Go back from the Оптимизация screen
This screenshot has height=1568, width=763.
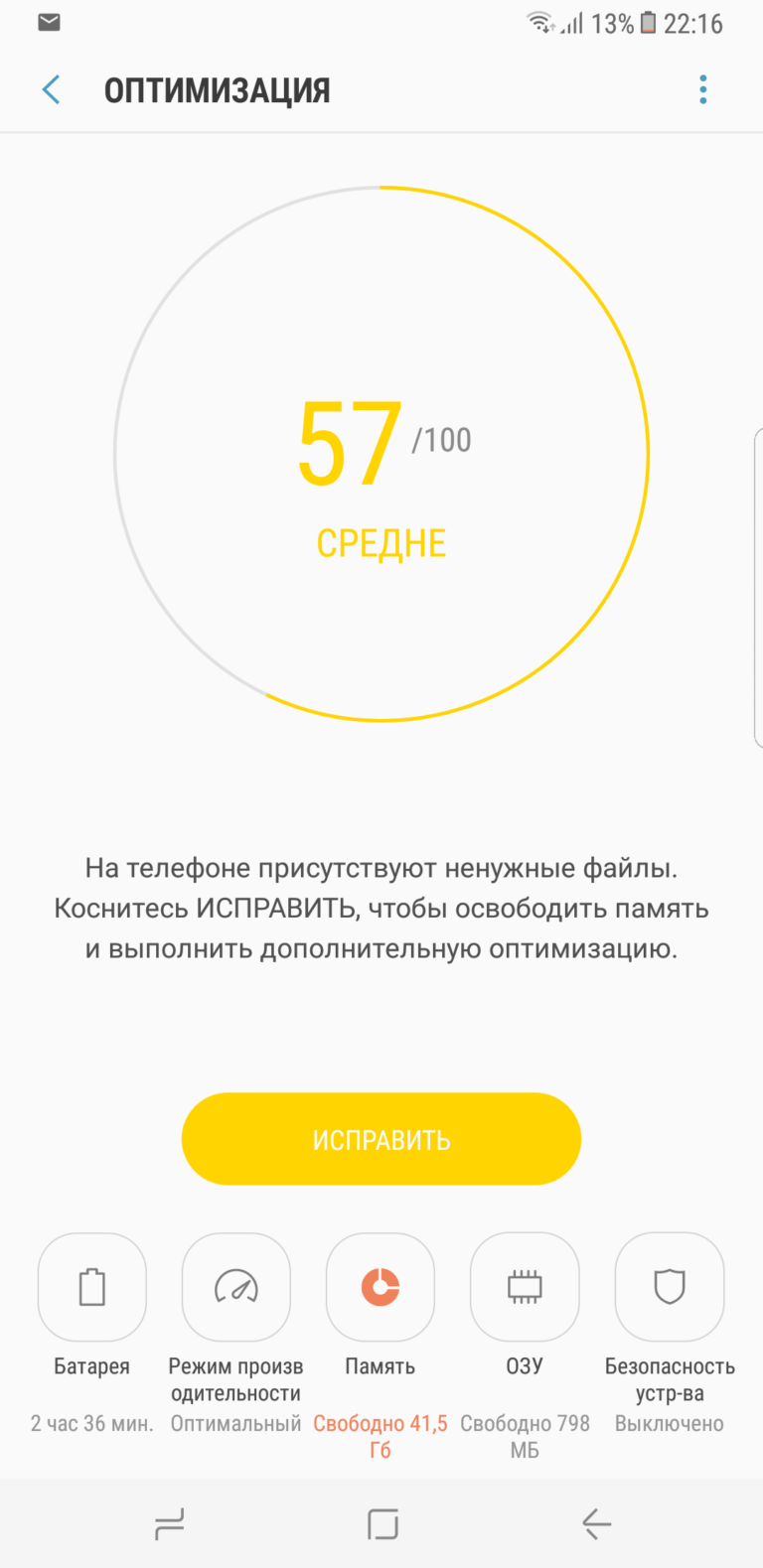[x=52, y=90]
